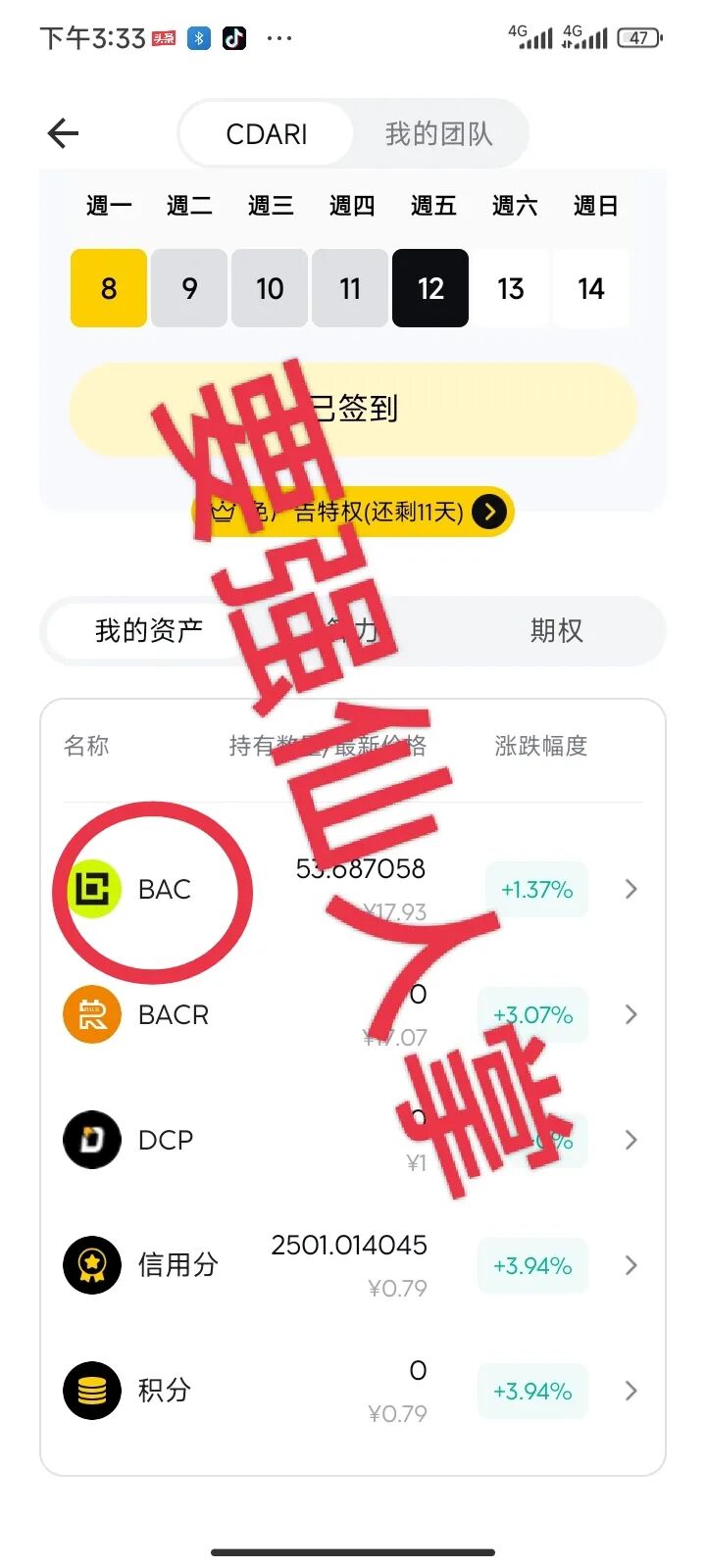Go back using the arrow icon
This screenshot has height=1568, width=706.
coord(63,133)
